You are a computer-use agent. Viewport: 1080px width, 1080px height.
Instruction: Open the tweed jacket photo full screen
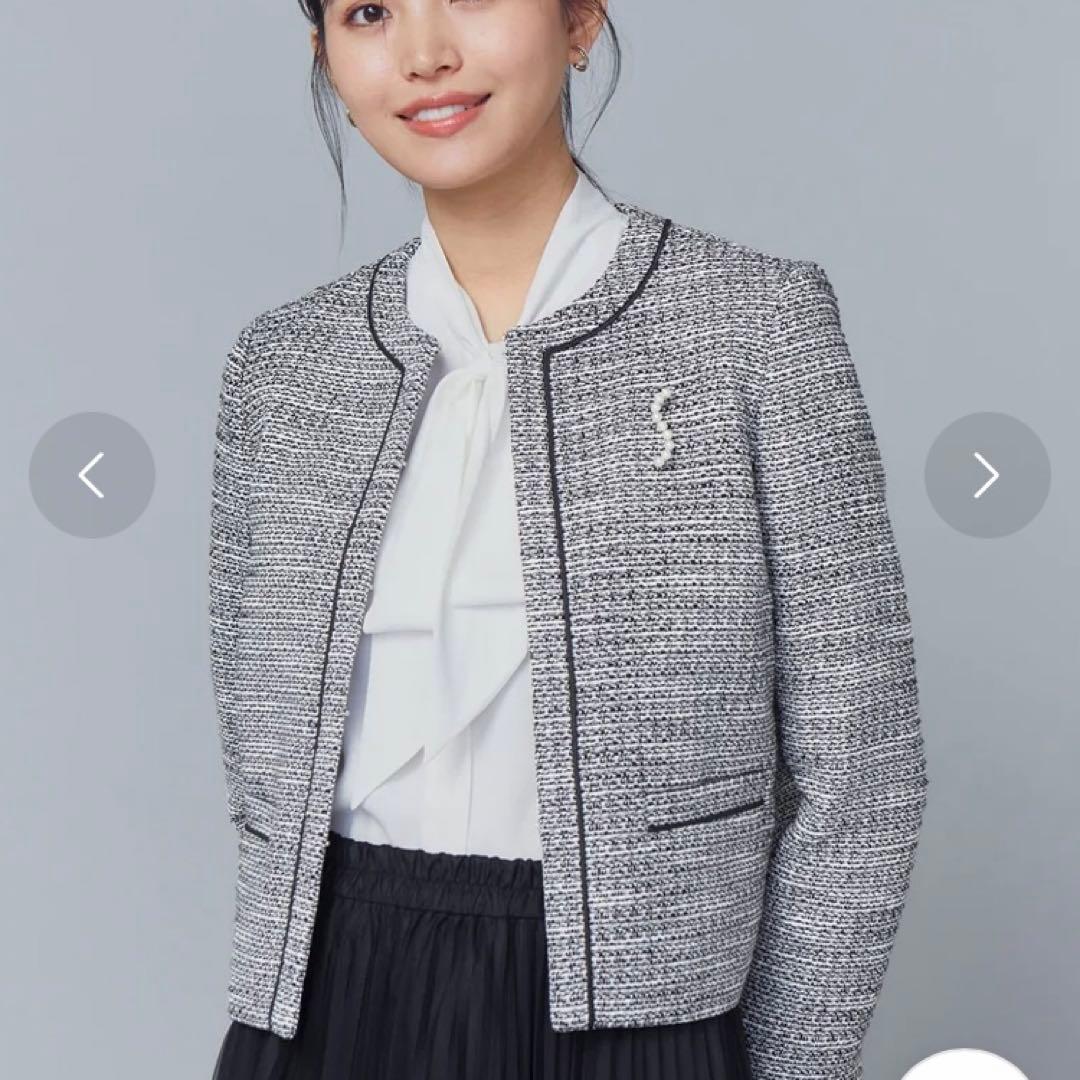pos(560,640)
